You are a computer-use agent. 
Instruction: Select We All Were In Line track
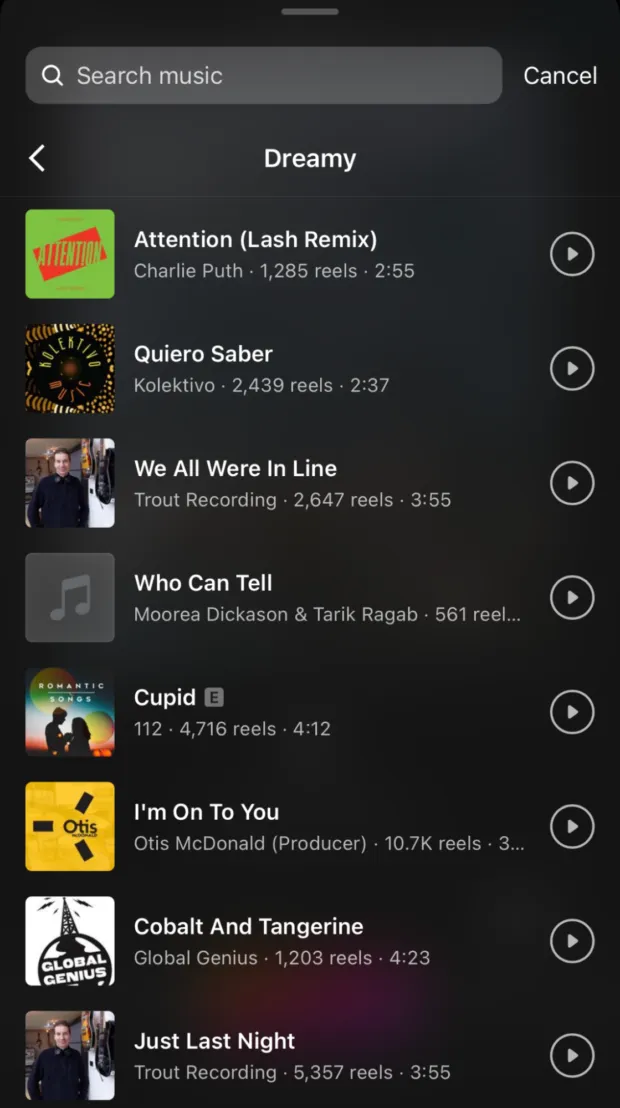pos(283,483)
